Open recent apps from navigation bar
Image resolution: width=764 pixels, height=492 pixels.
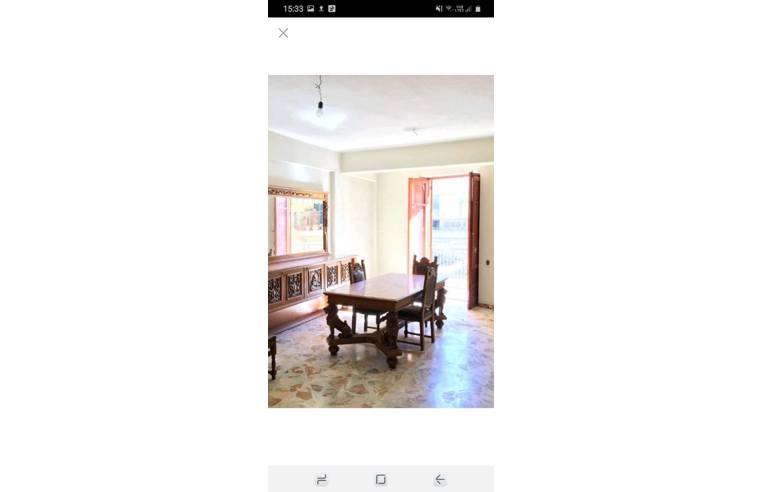point(321,480)
